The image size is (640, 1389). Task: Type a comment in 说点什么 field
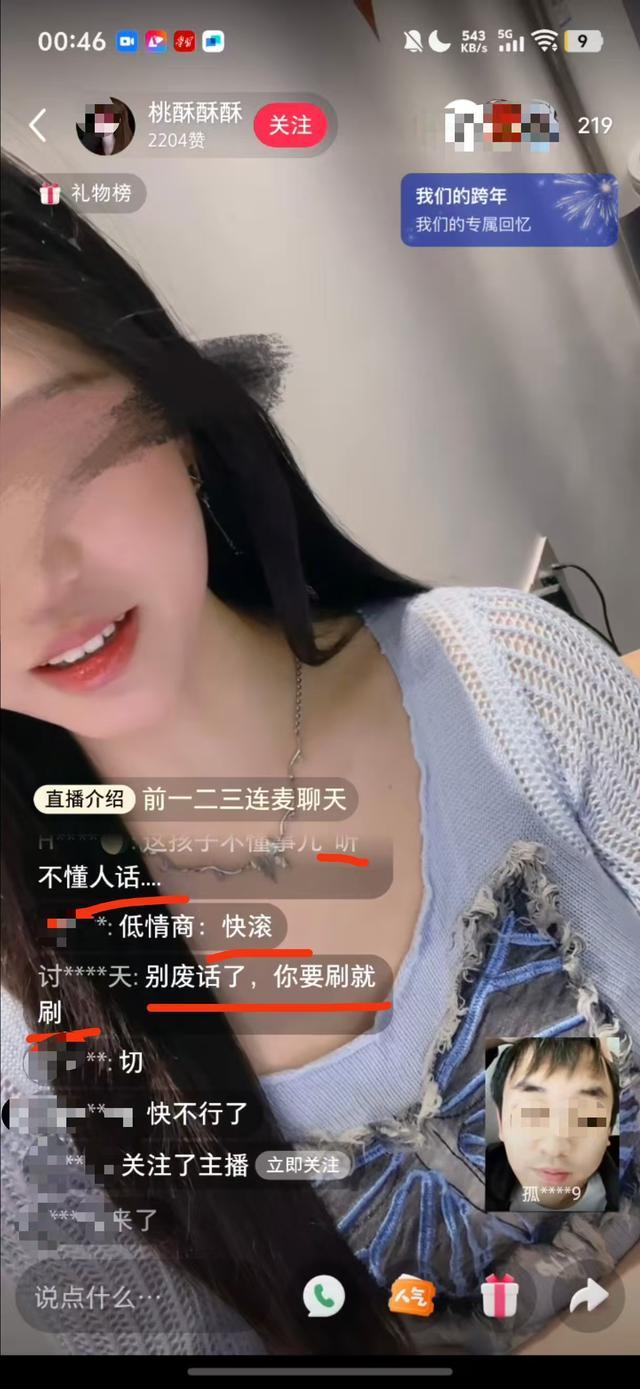click(x=150, y=1298)
